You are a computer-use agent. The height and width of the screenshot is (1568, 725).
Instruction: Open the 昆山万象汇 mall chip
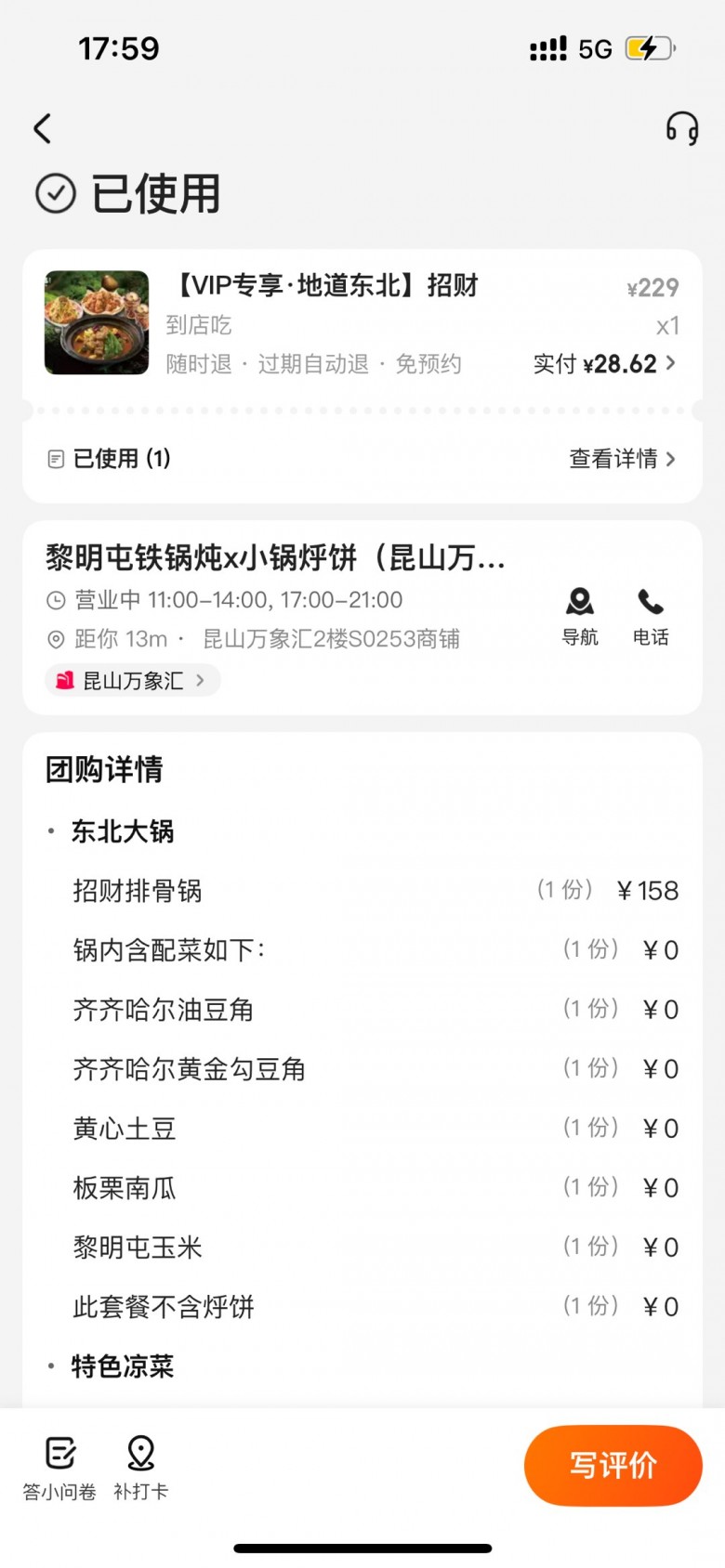[133, 681]
